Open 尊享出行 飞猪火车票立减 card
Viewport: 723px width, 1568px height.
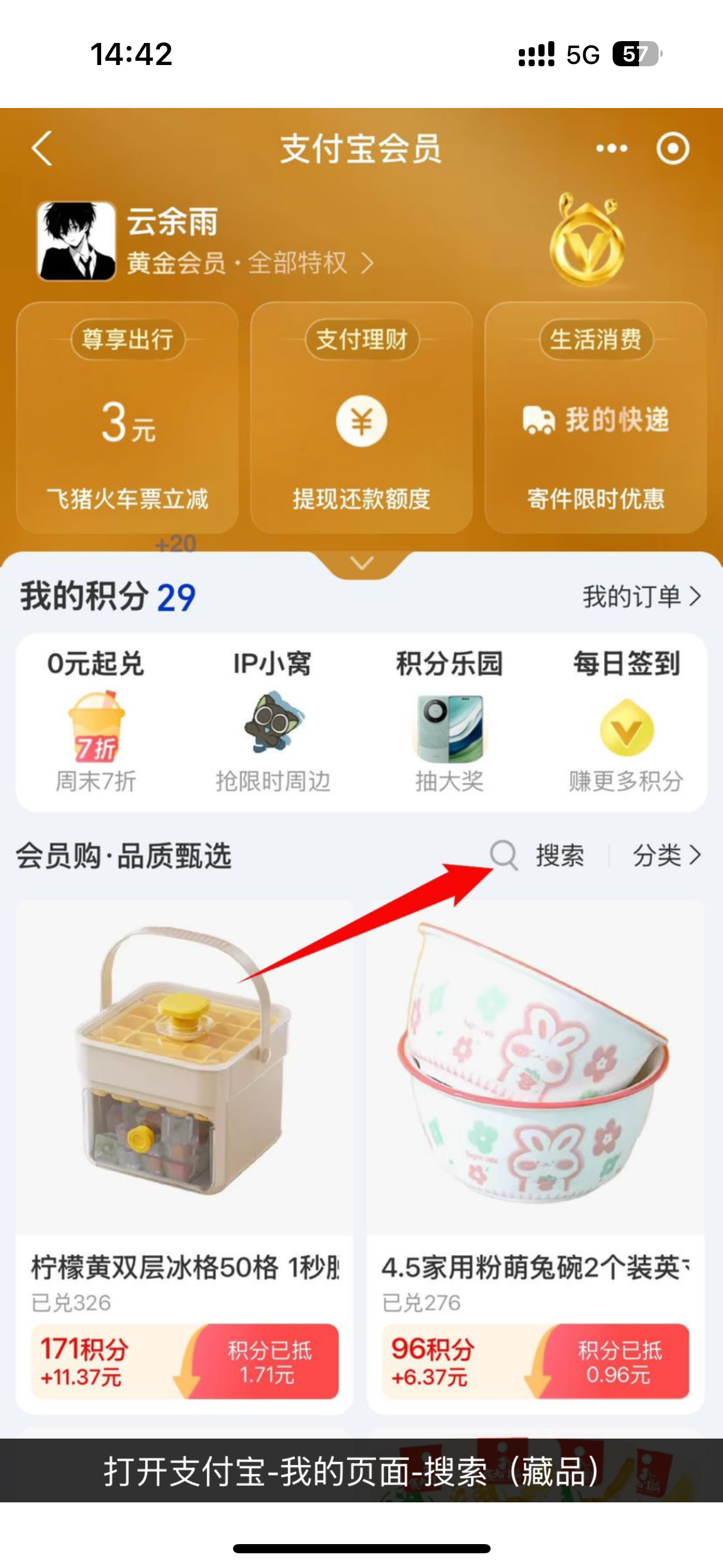pos(128,418)
